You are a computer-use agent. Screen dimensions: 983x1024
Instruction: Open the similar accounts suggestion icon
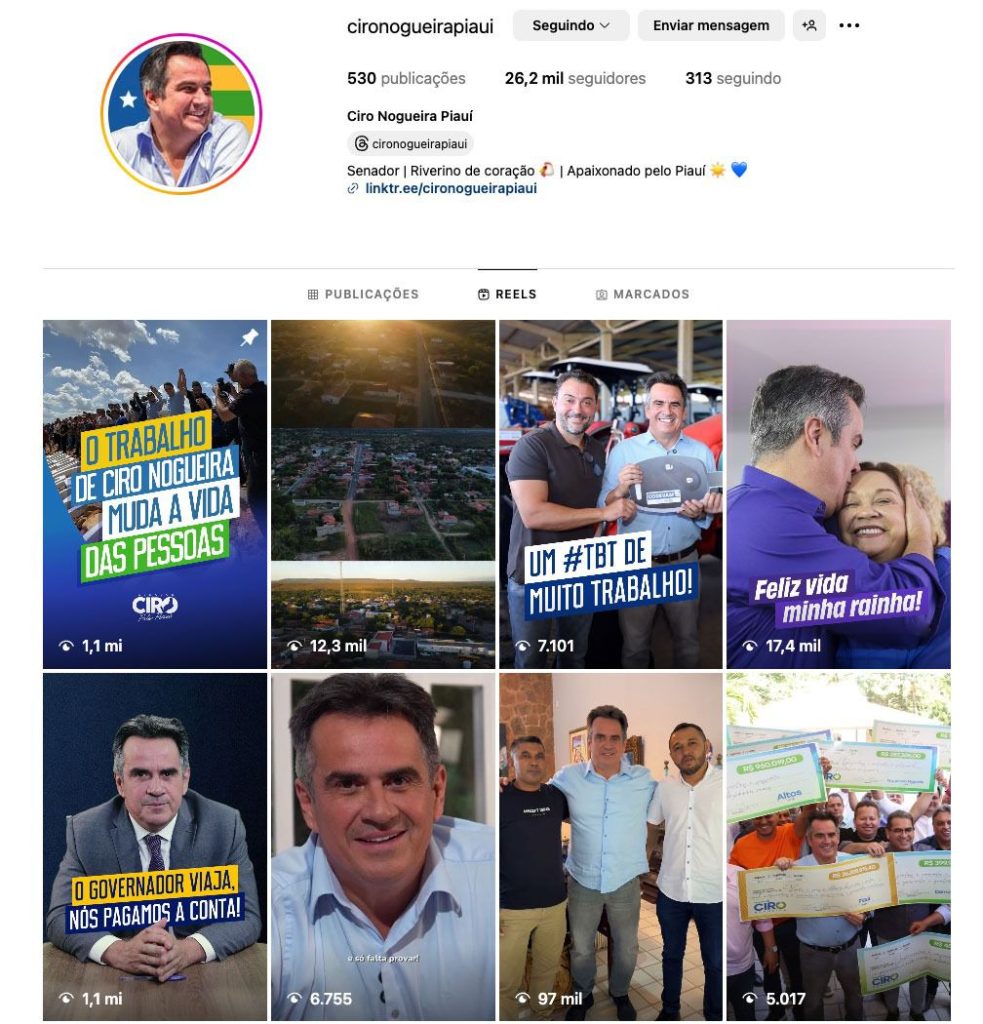(x=809, y=26)
